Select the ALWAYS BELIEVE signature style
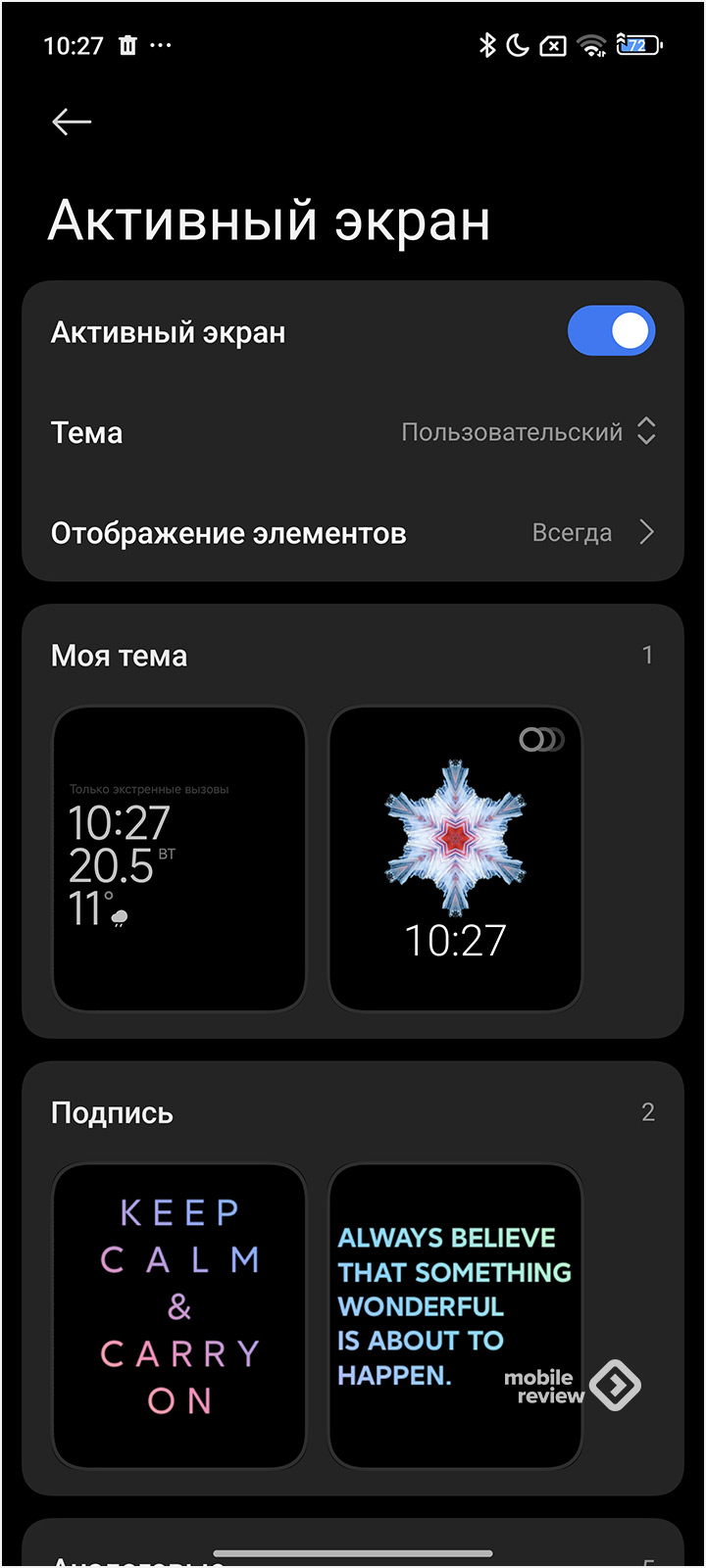 click(x=455, y=1315)
